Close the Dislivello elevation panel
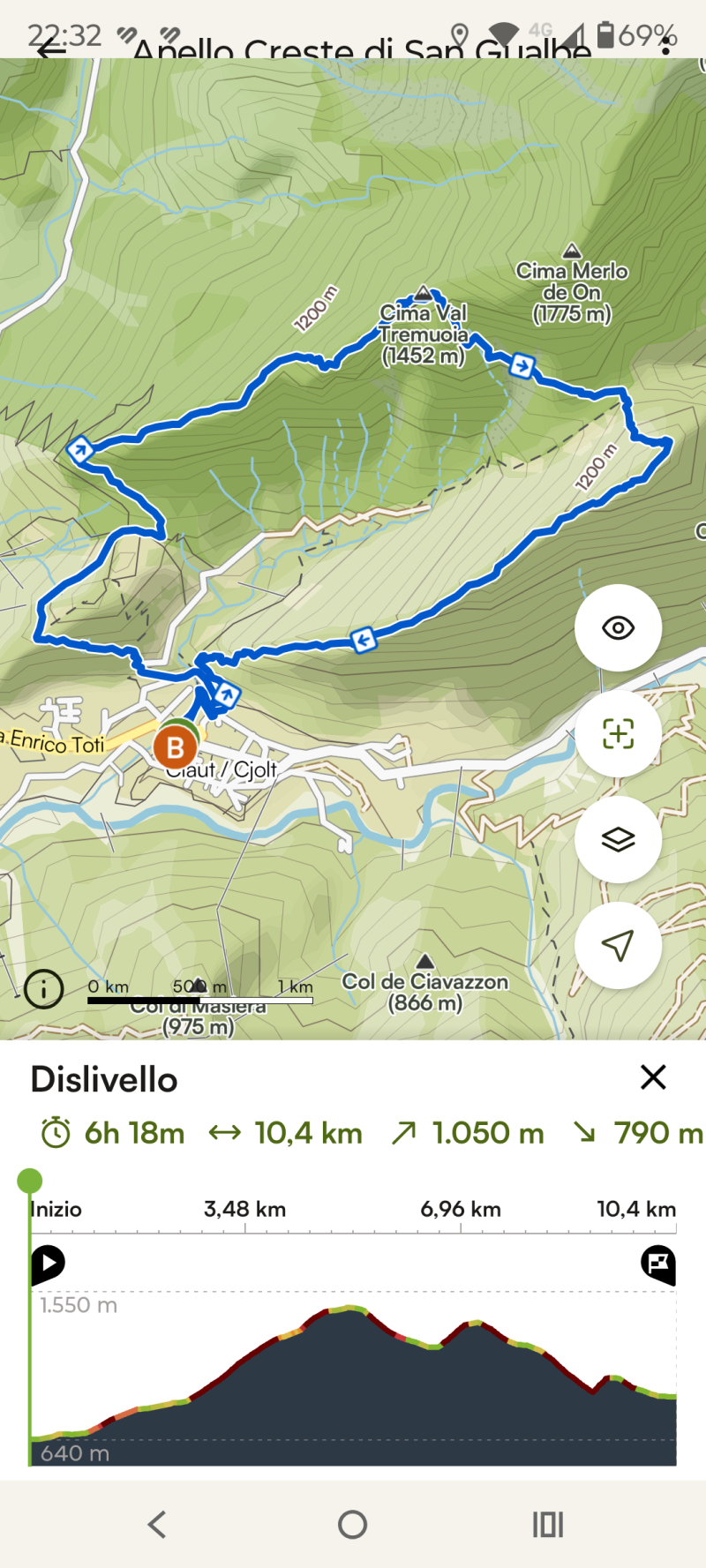Image resolution: width=706 pixels, height=1568 pixels. pos(653,1077)
